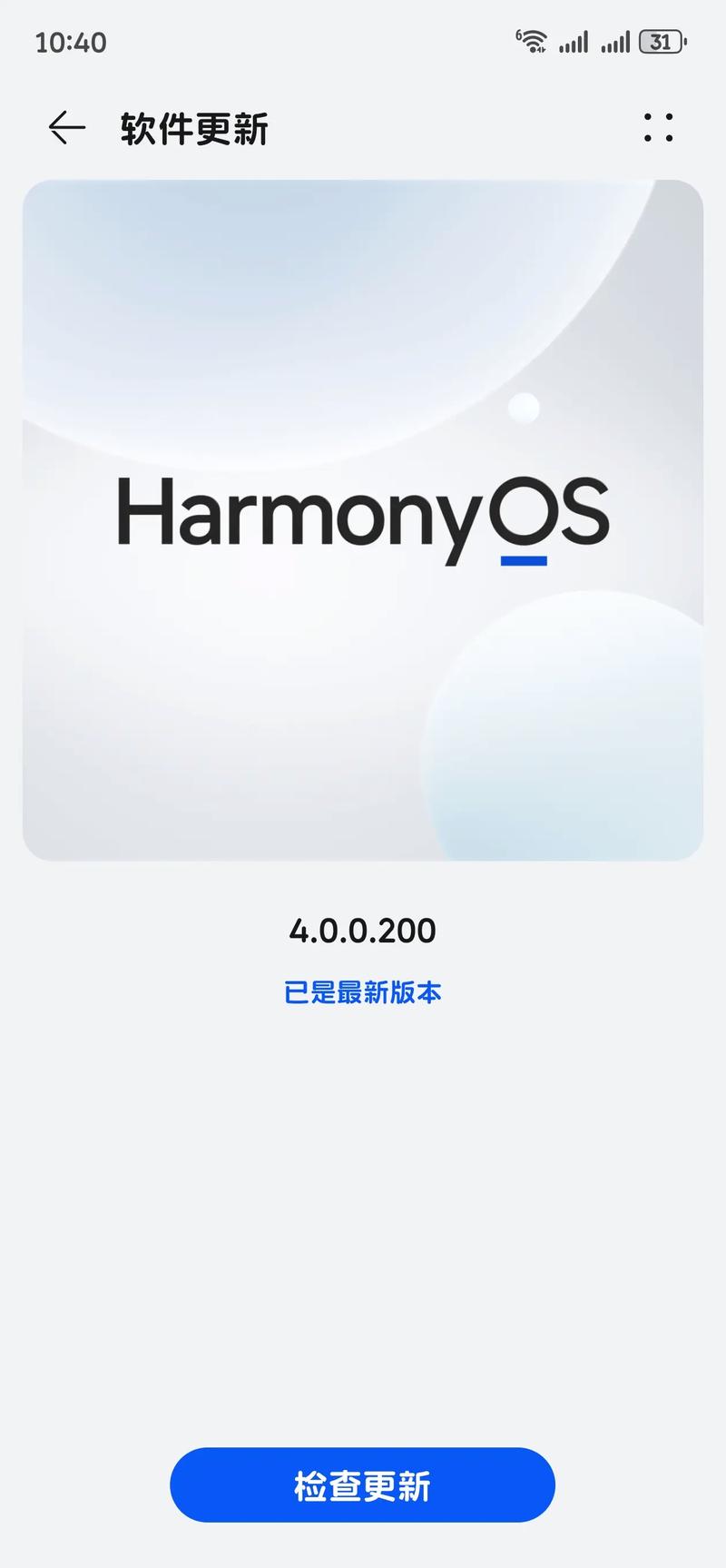Tap the small dot graphic on the banner
This screenshot has width=726, height=1568.
522,408
